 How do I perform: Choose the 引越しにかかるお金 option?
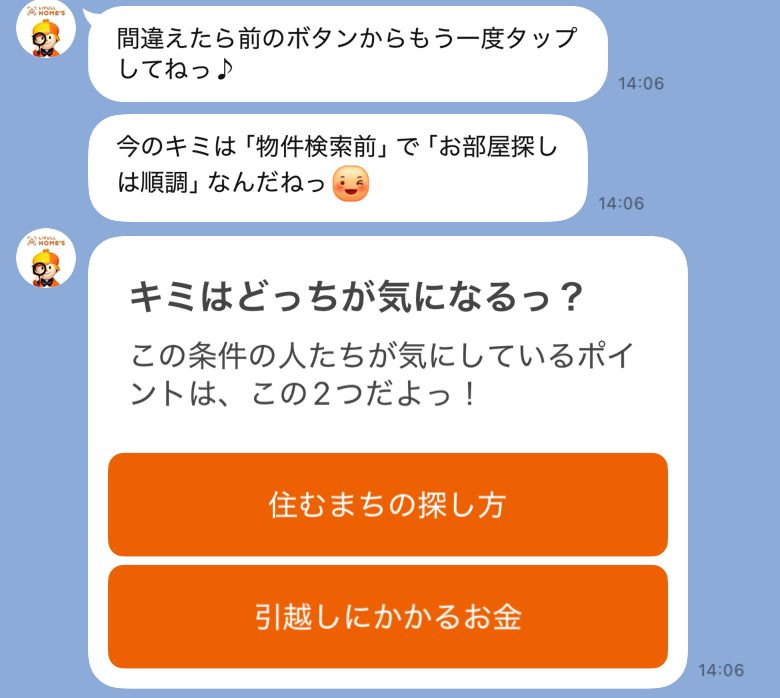point(387,616)
